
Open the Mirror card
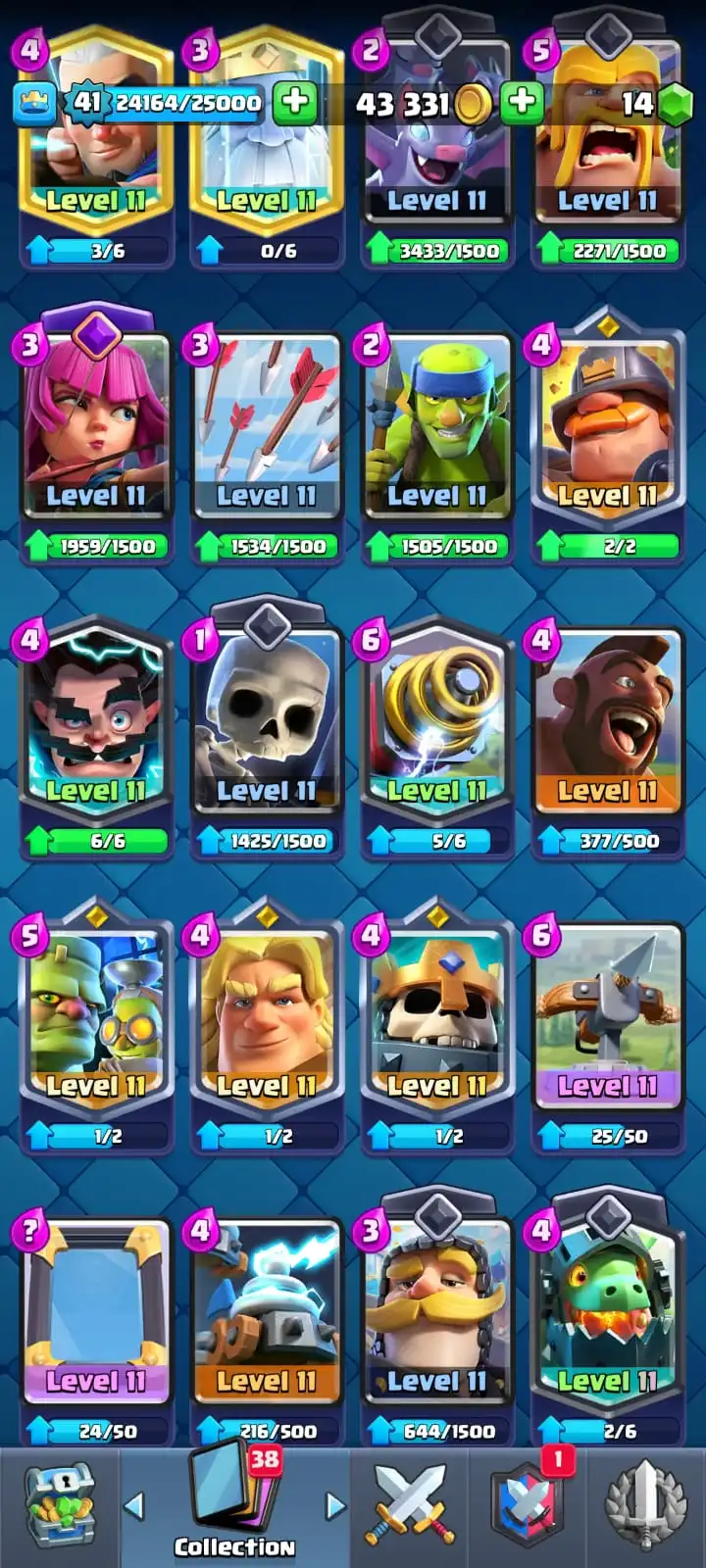pos(95,1313)
